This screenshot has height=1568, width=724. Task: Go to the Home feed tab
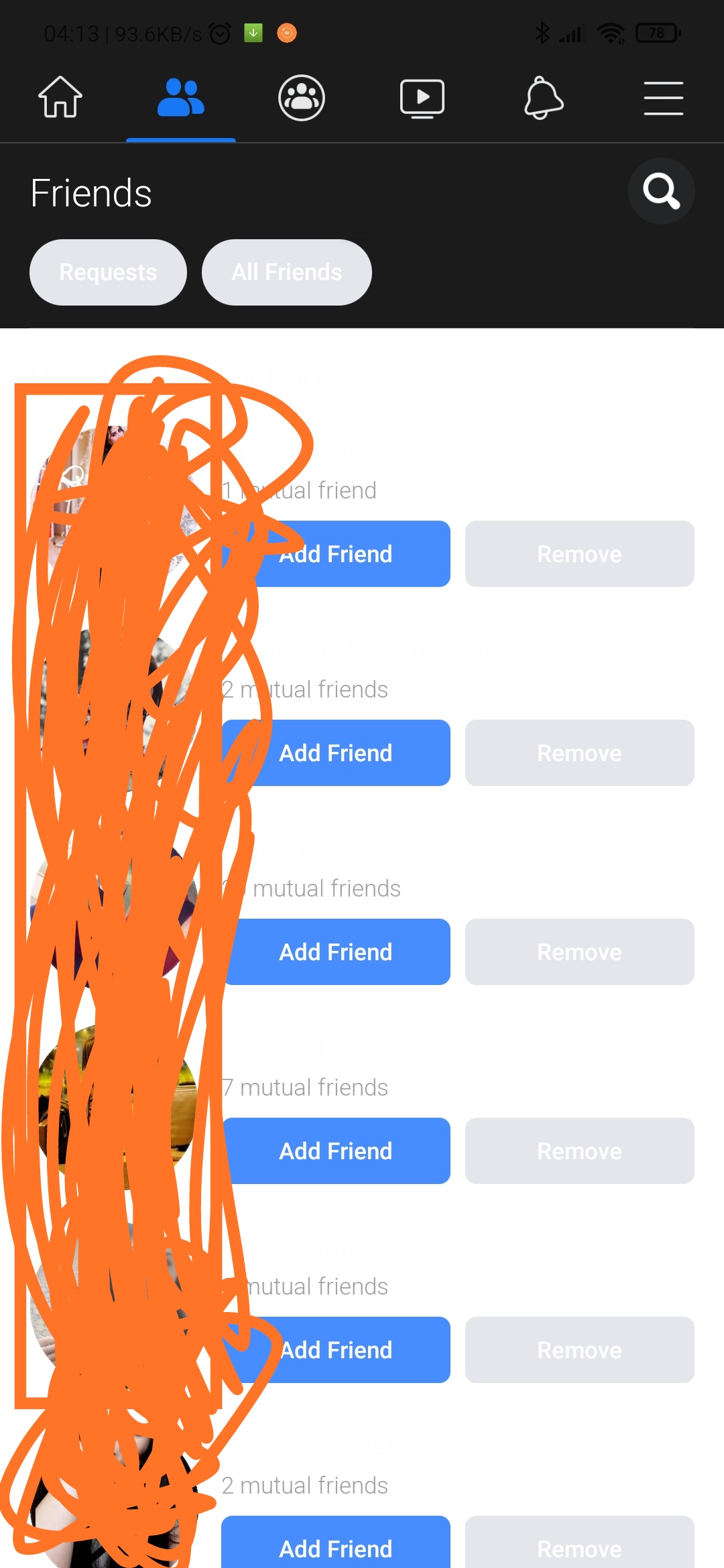click(x=60, y=98)
